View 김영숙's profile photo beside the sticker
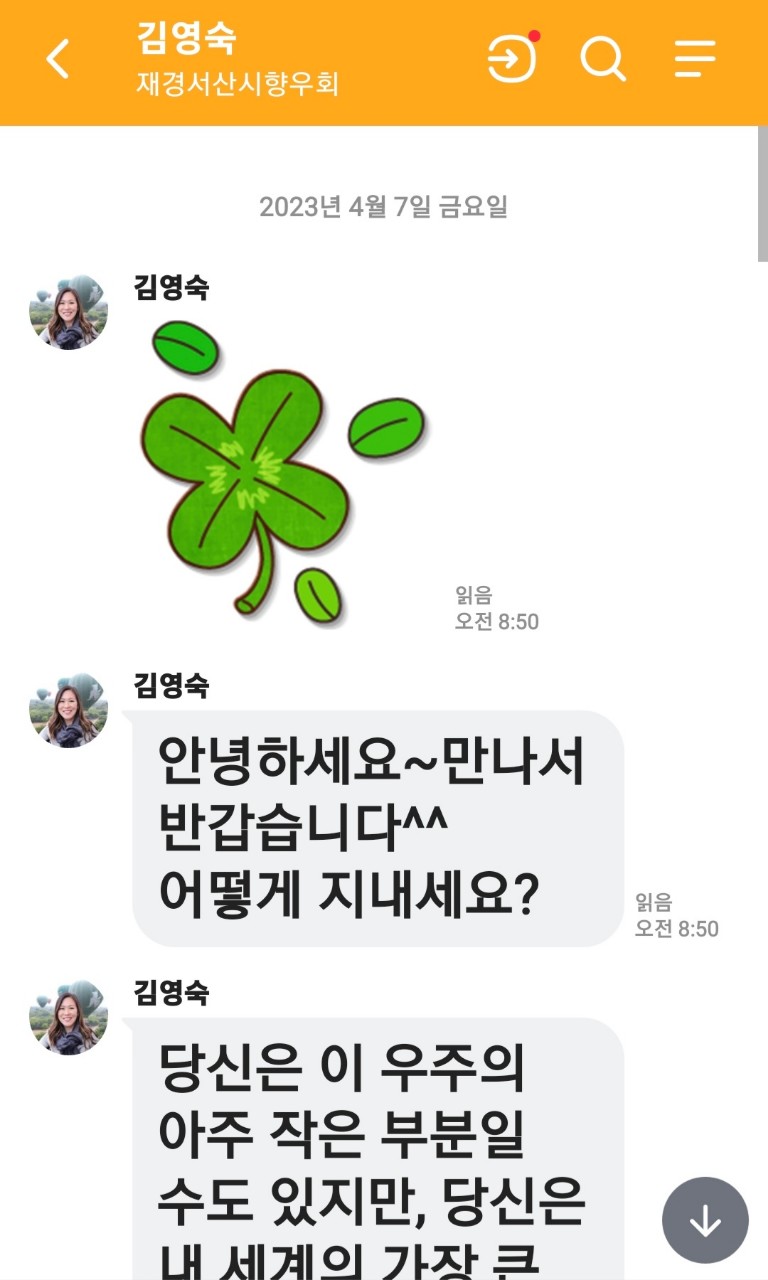Screen dimensions: 768x1280 68,312
